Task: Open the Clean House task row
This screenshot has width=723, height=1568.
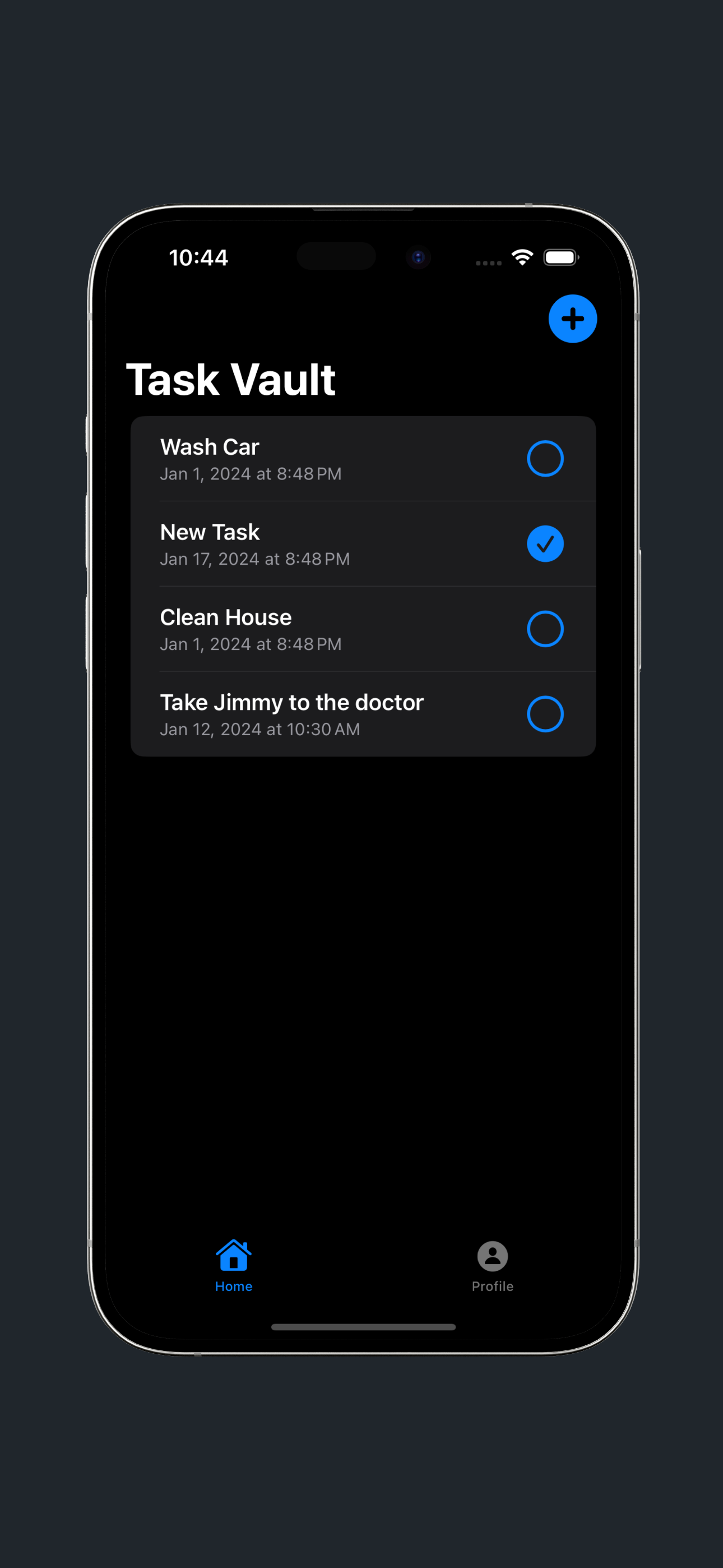Action: point(304,629)
